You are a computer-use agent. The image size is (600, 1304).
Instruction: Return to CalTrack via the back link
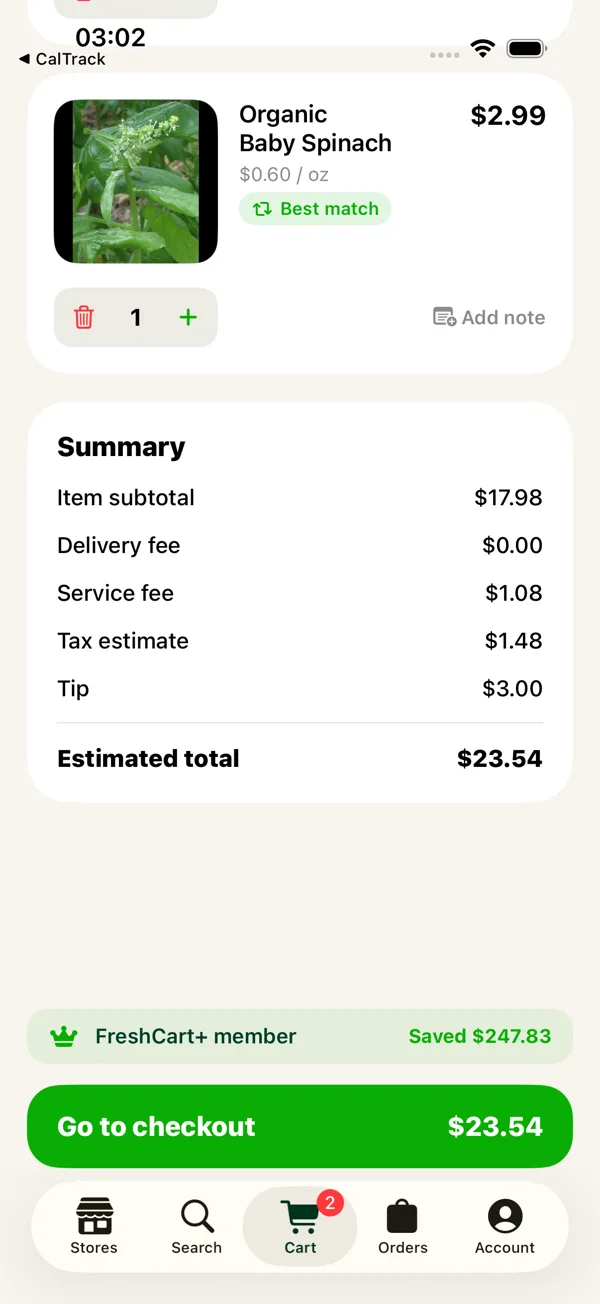coord(62,59)
